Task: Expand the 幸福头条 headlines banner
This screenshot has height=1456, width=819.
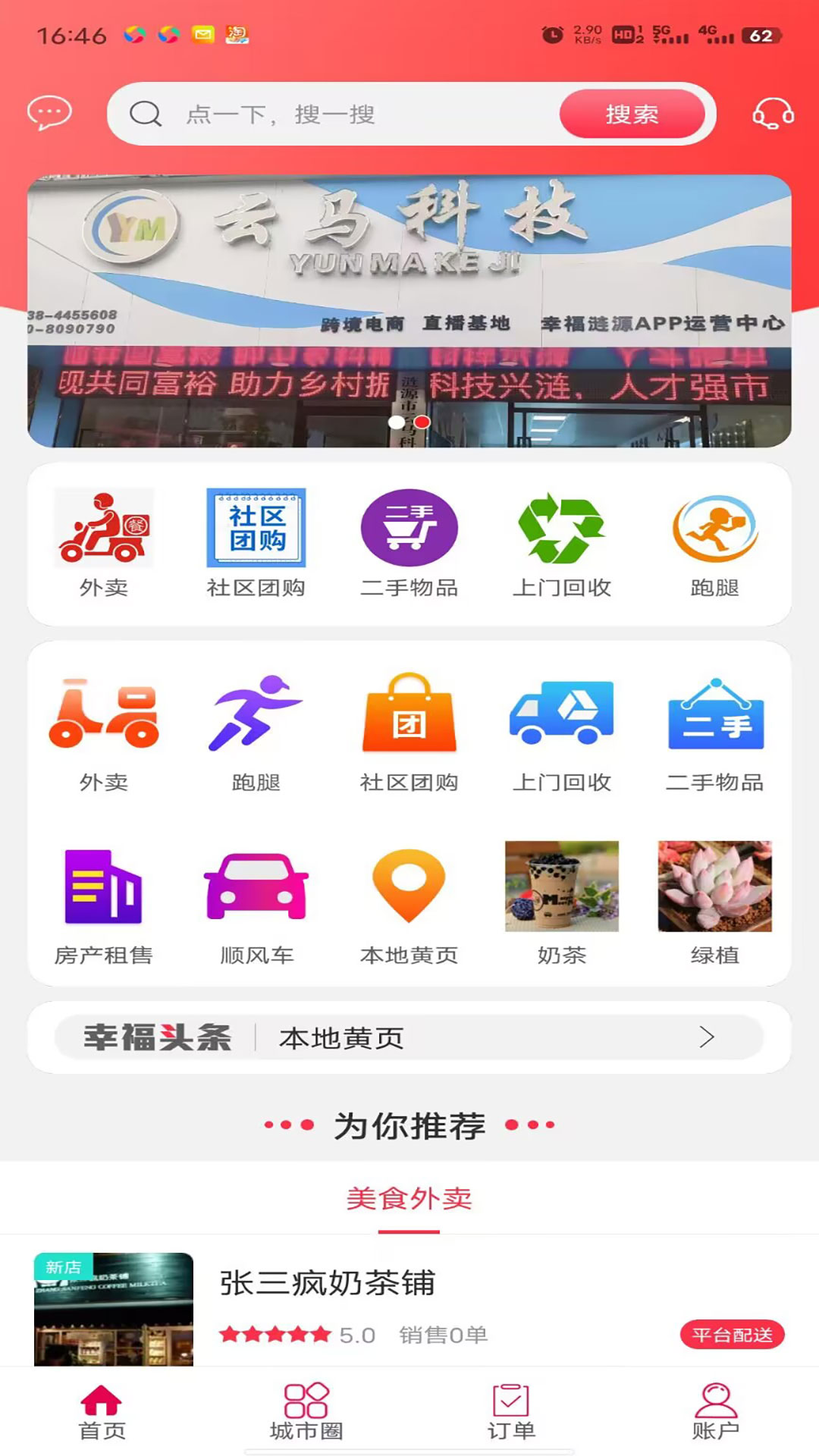Action: pyautogui.click(x=409, y=1039)
